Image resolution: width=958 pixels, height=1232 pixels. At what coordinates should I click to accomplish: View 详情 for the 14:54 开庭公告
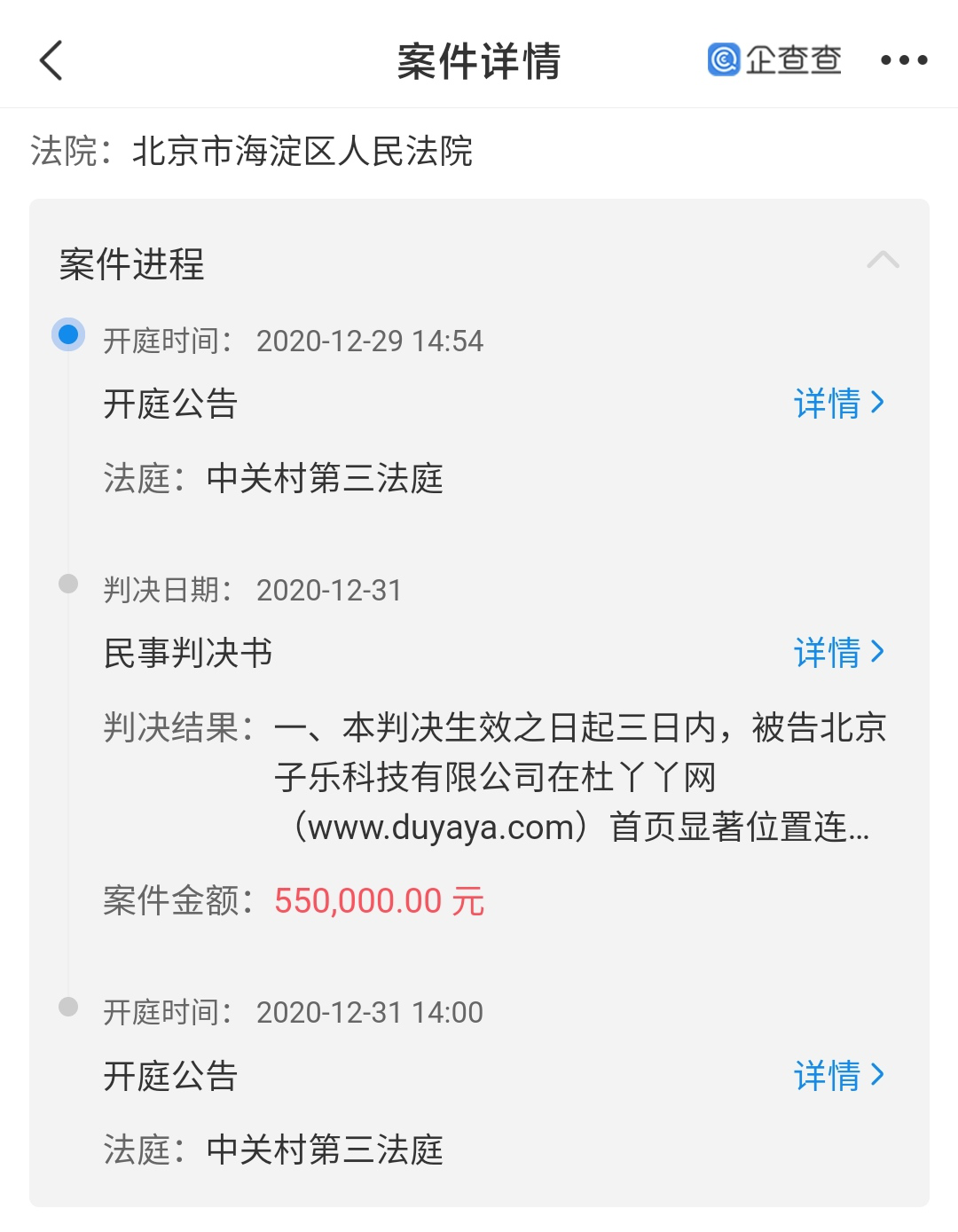click(x=838, y=404)
